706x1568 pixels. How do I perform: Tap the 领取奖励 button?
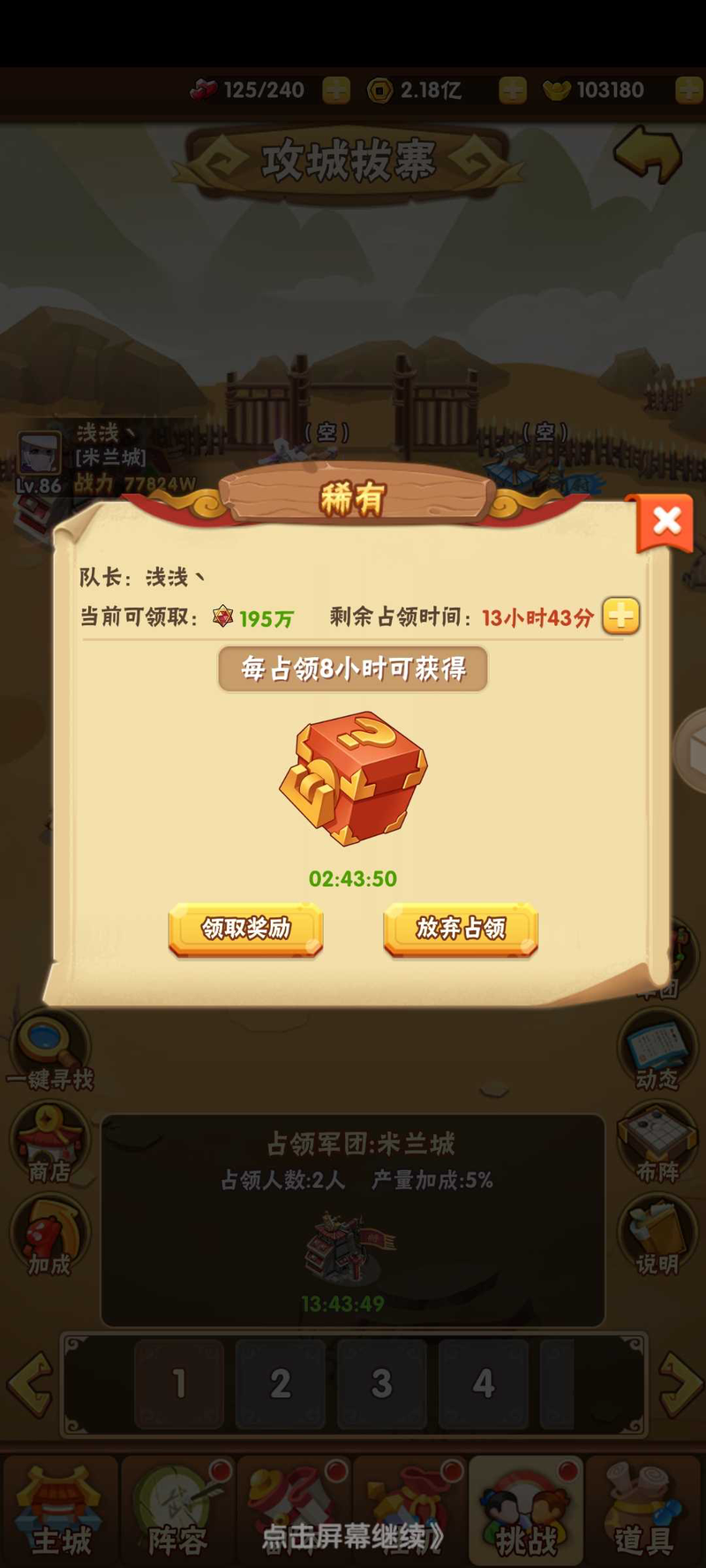pyautogui.click(x=245, y=929)
